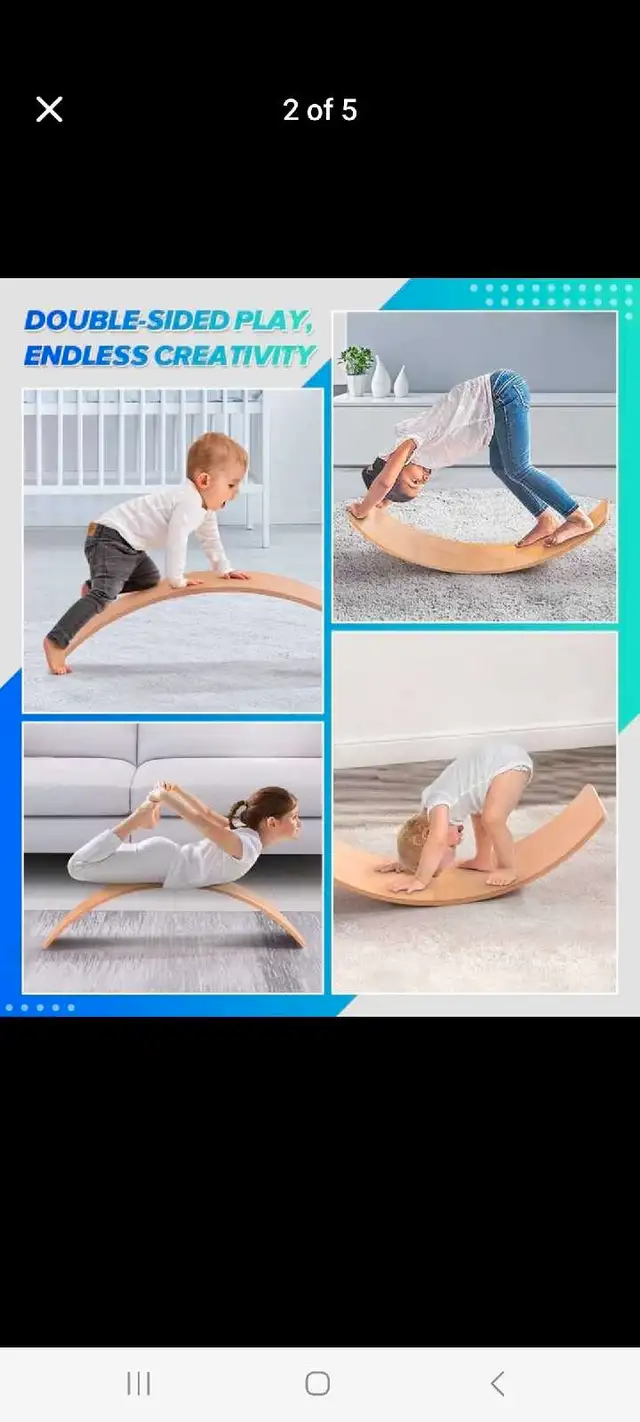Tap the product image 2 of 5

(x=320, y=647)
